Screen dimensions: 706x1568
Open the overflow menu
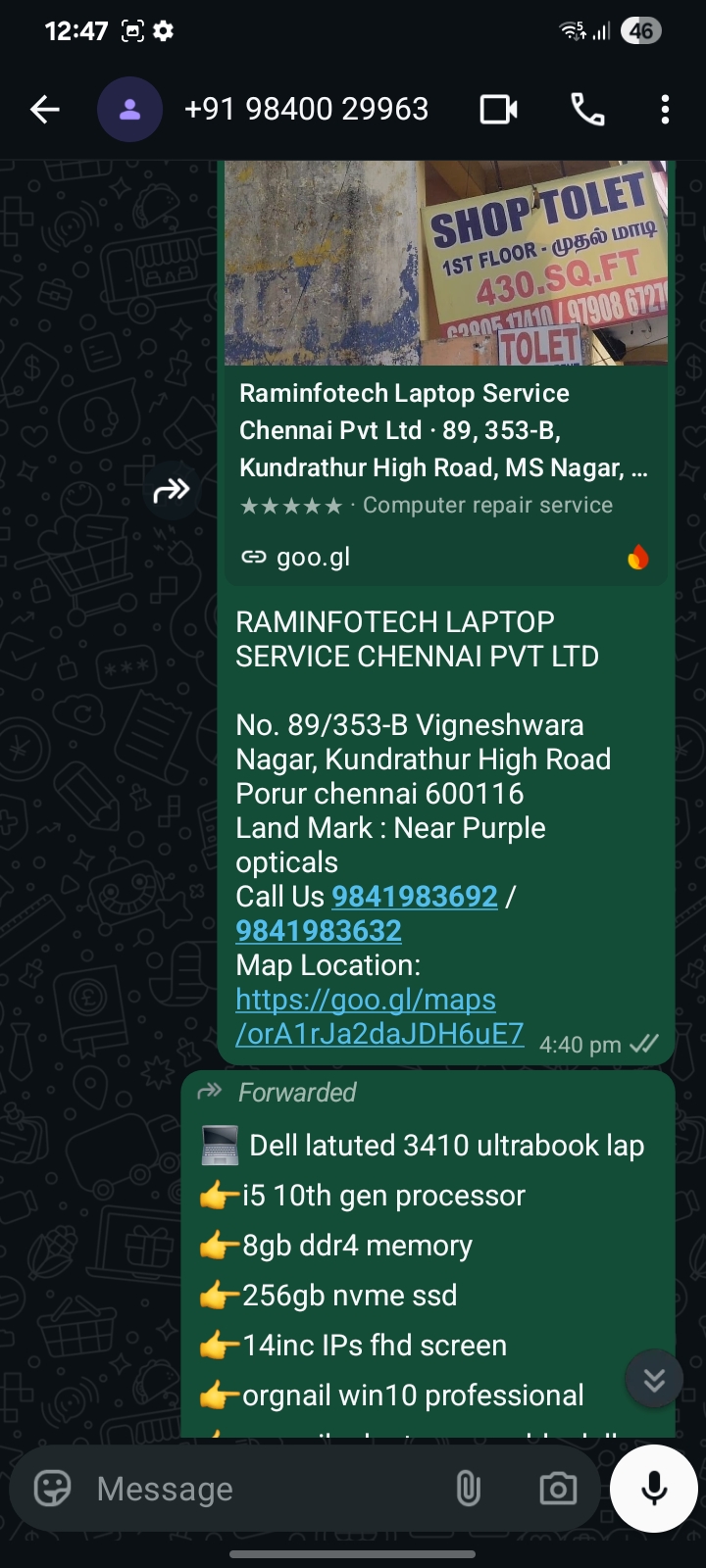(665, 109)
